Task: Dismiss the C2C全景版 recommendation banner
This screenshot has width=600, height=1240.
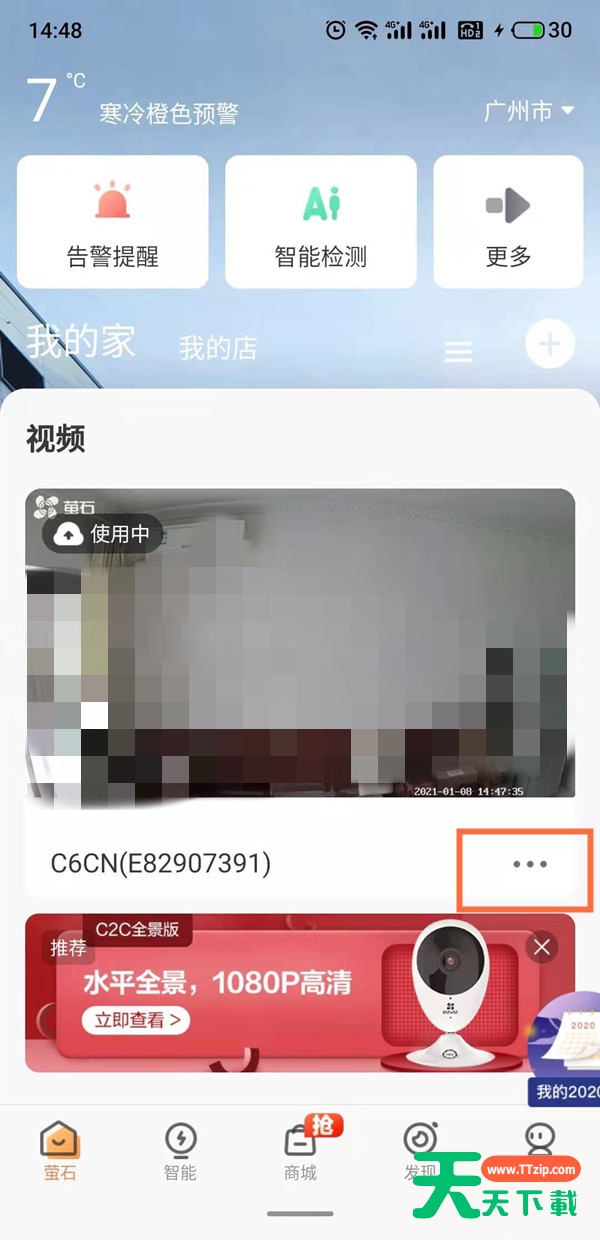Action: tap(542, 947)
